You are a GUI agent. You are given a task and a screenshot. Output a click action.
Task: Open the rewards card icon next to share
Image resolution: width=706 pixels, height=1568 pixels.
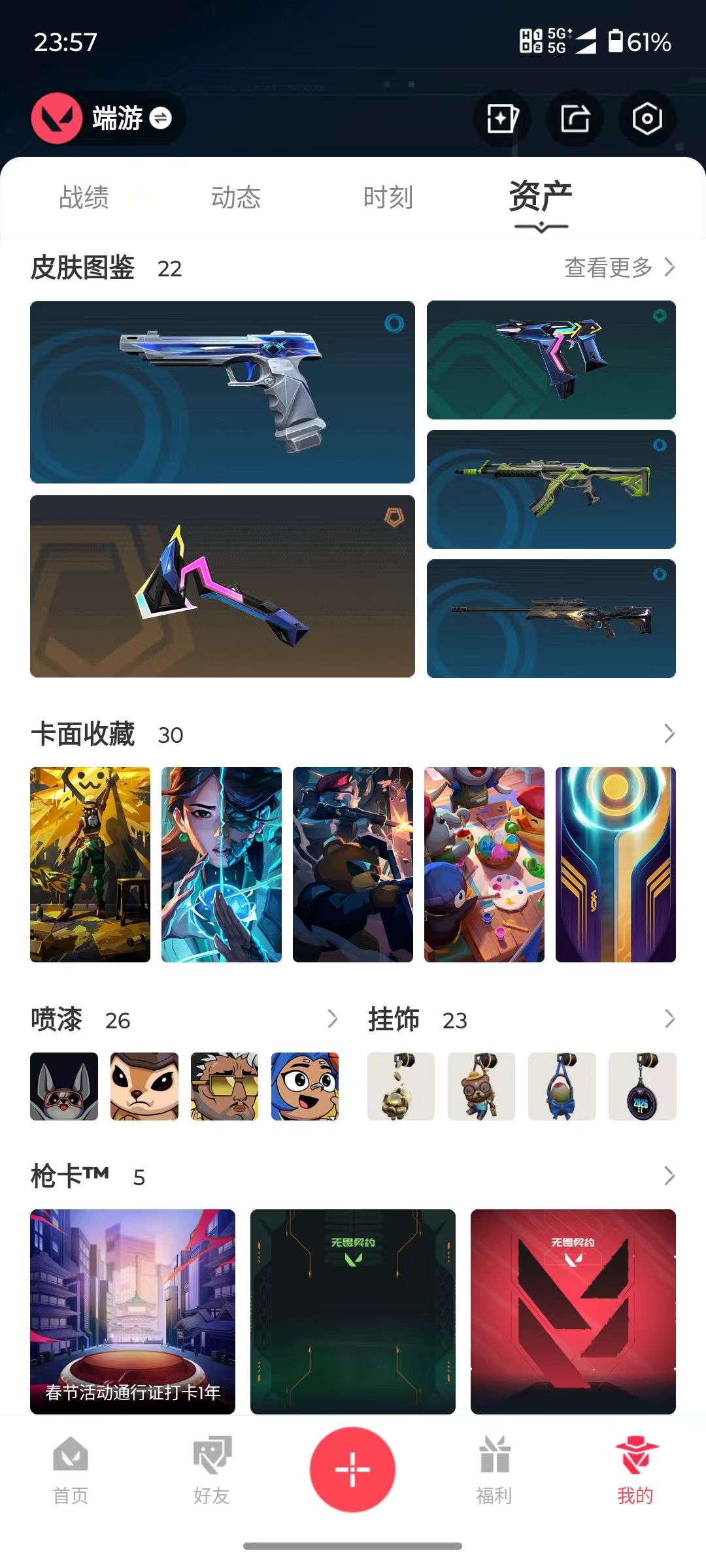(x=502, y=119)
